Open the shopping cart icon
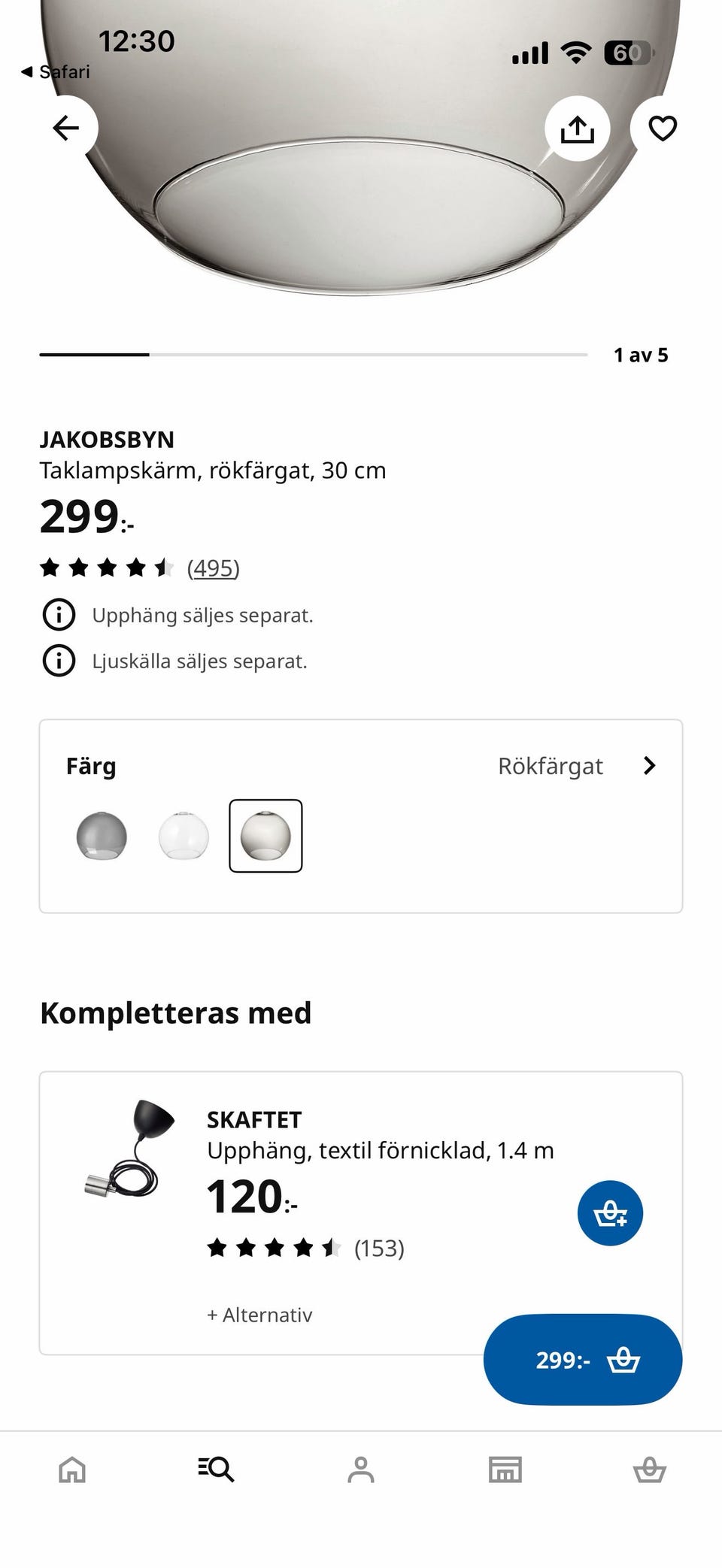The image size is (722, 1568). coord(650,1469)
